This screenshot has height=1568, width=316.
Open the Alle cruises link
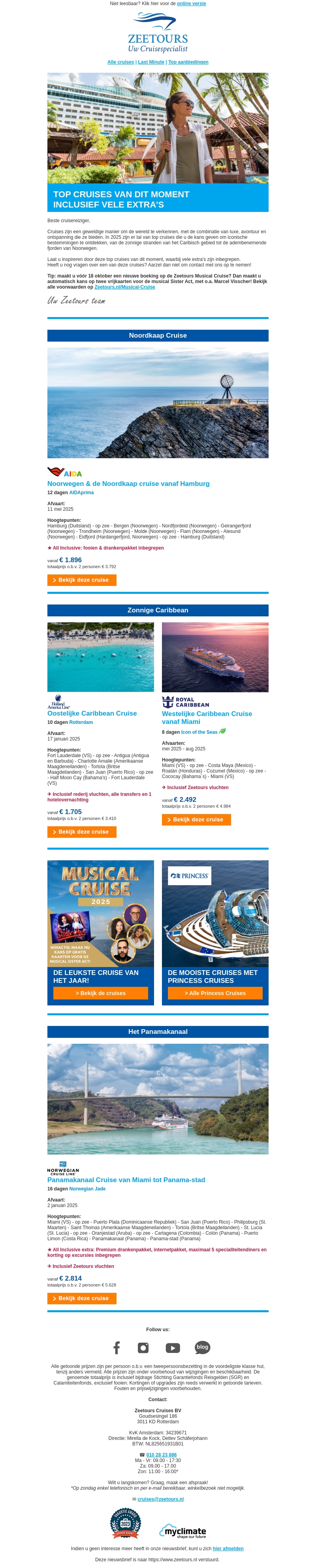pyautogui.click(x=120, y=62)
